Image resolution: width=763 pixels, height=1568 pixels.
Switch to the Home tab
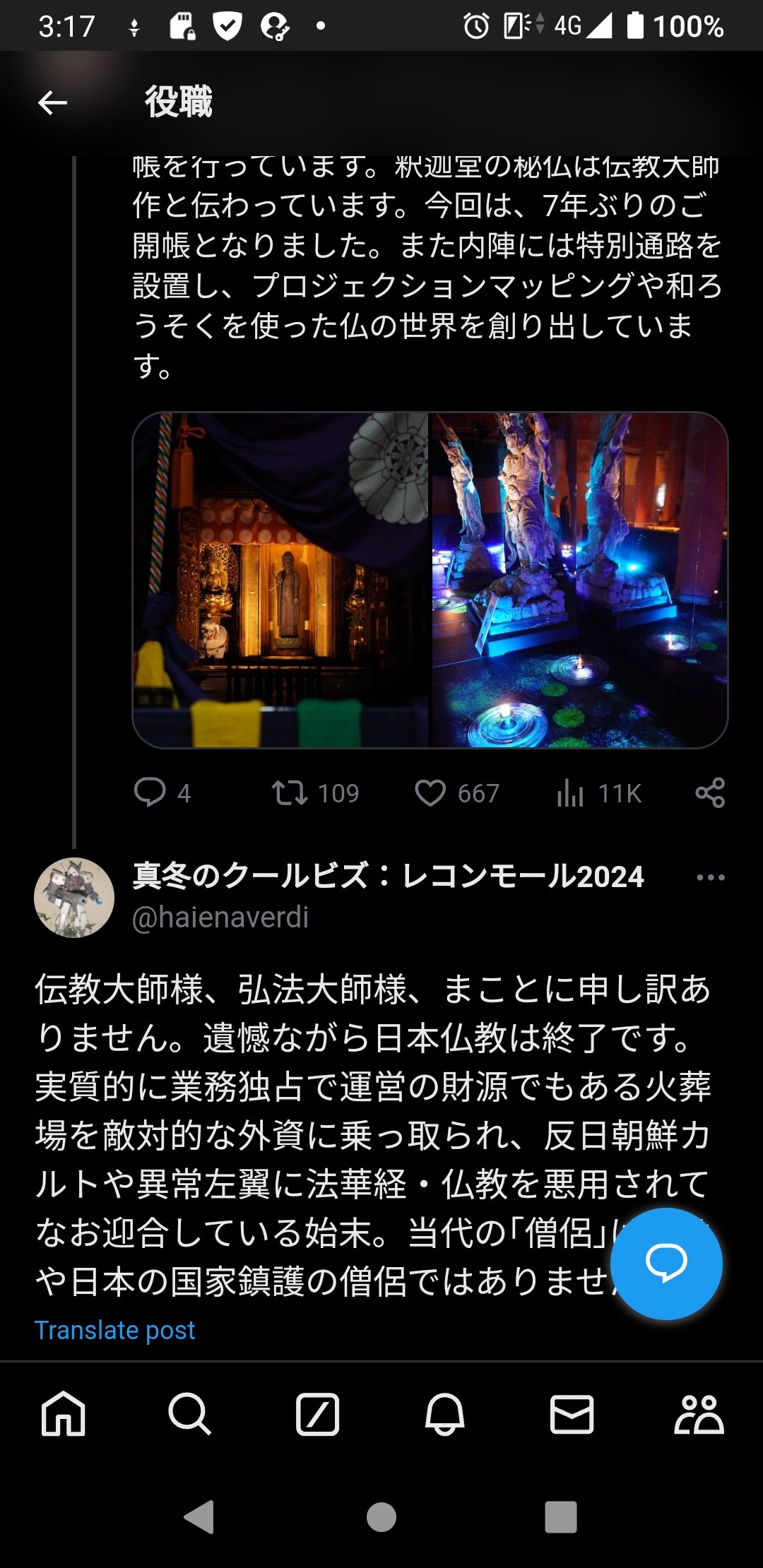(64, 1414)
